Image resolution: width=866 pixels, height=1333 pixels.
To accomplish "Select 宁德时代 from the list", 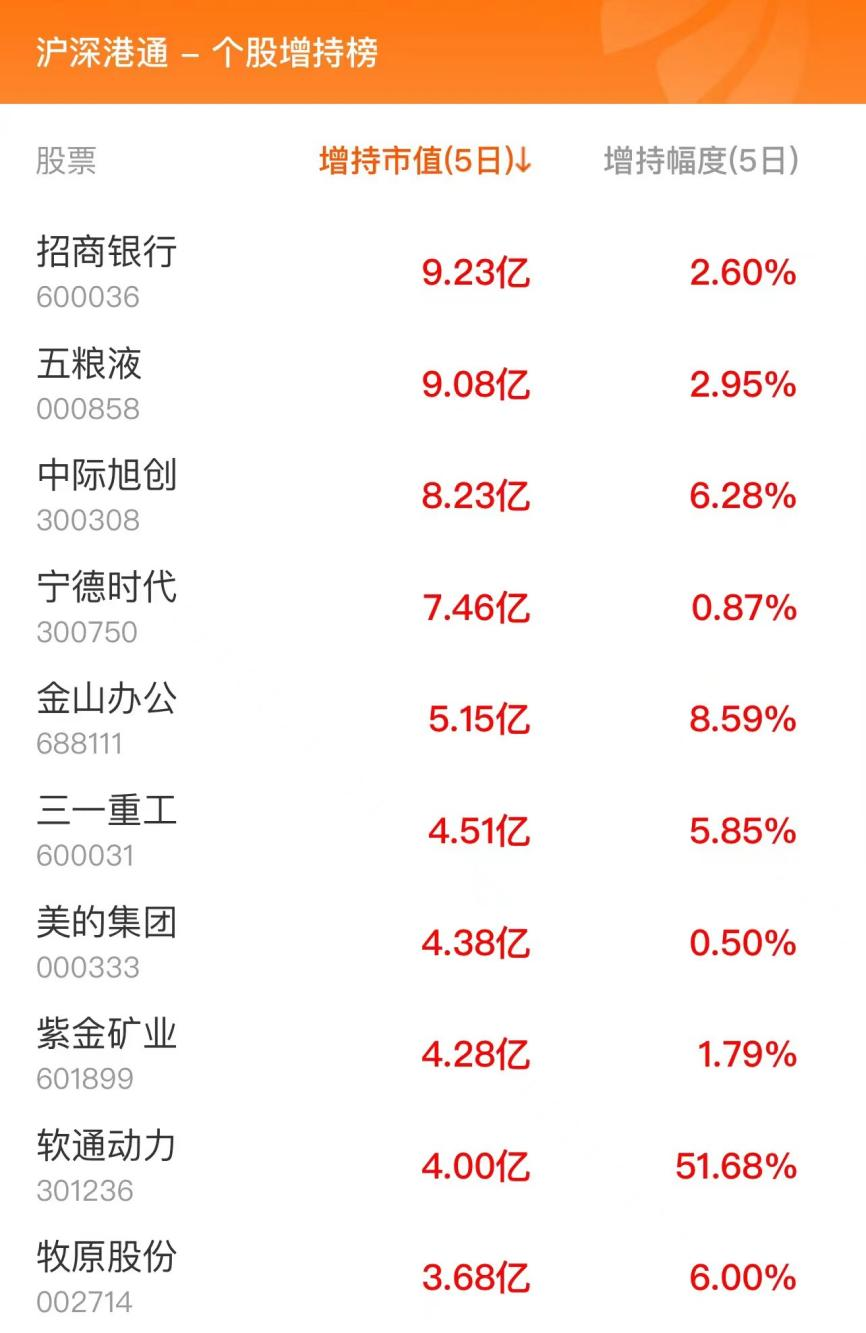I will (107, 587).
